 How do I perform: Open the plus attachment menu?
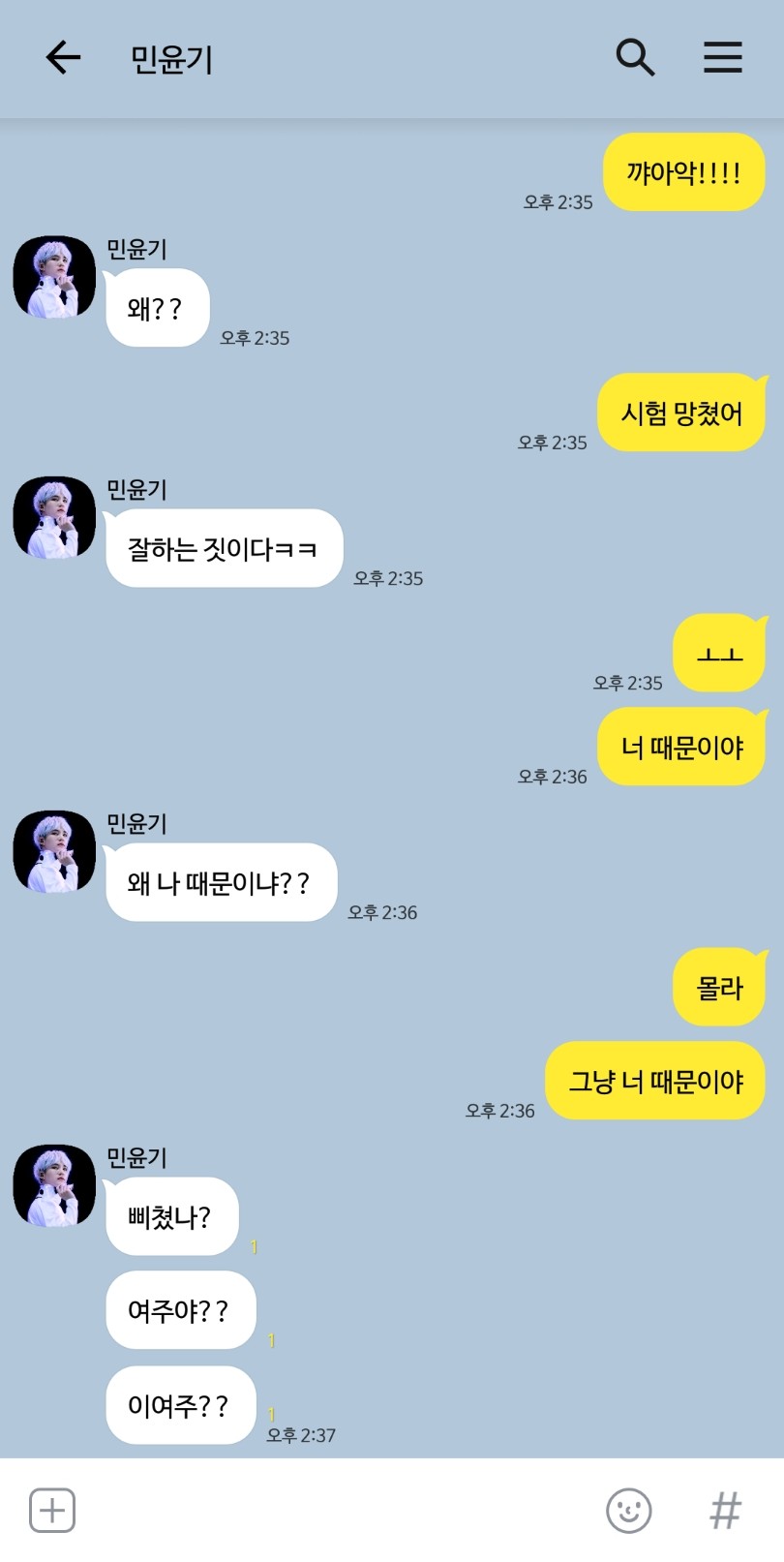[x=52, y=1510]
